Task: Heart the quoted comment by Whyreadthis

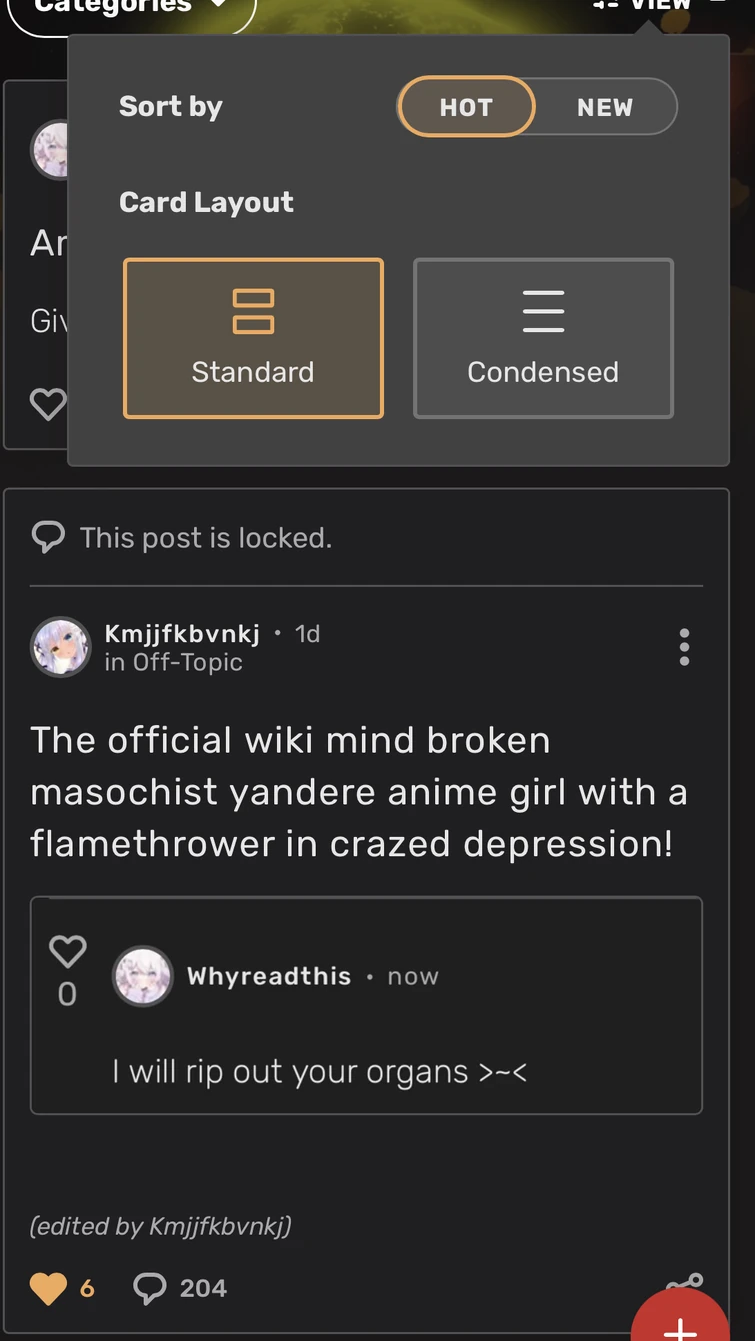Action: click(x=67, y=951)
